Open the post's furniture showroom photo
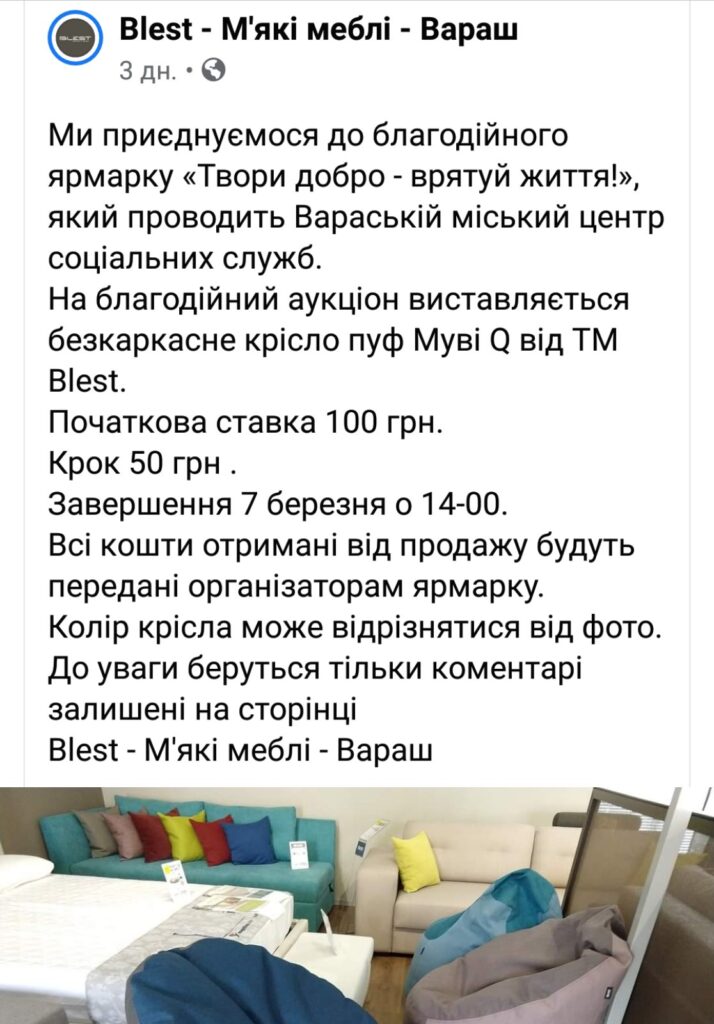The height and width of the screenshot is (1024, 714). 356,905
